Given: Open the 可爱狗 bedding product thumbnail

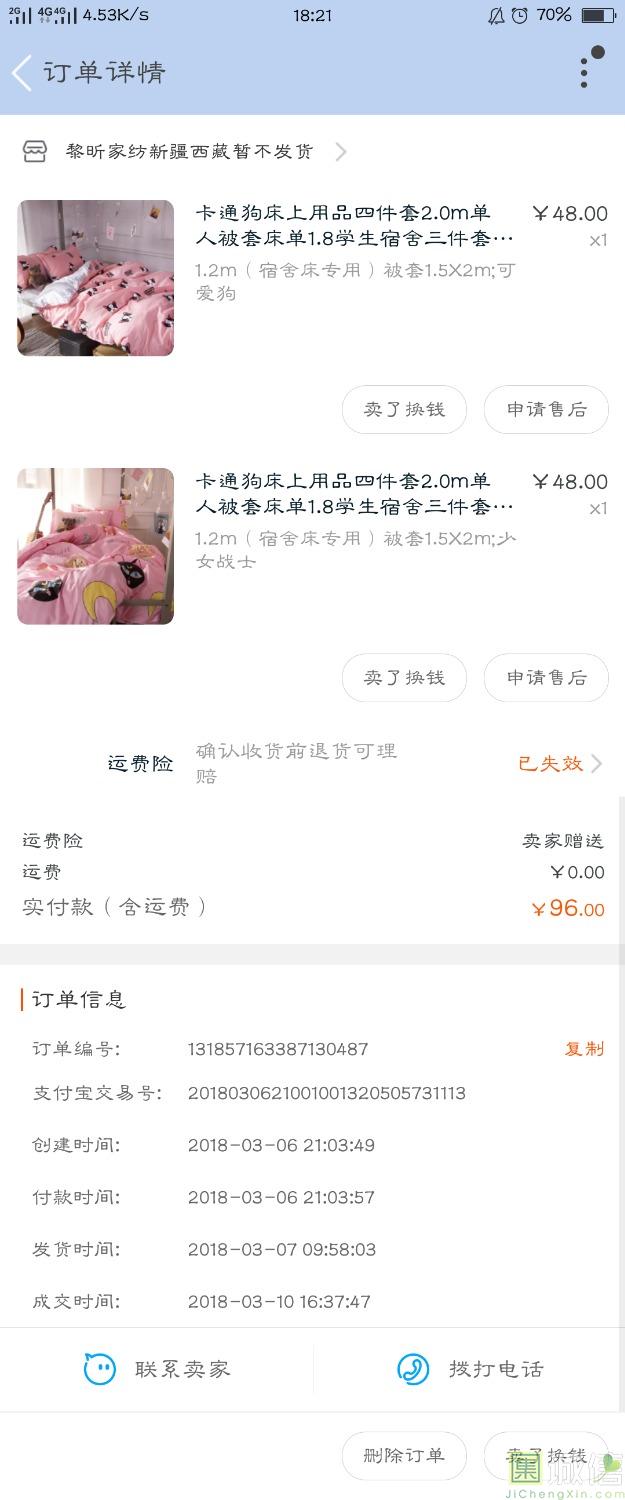Looking at the screenshot, I should [96, 278].
